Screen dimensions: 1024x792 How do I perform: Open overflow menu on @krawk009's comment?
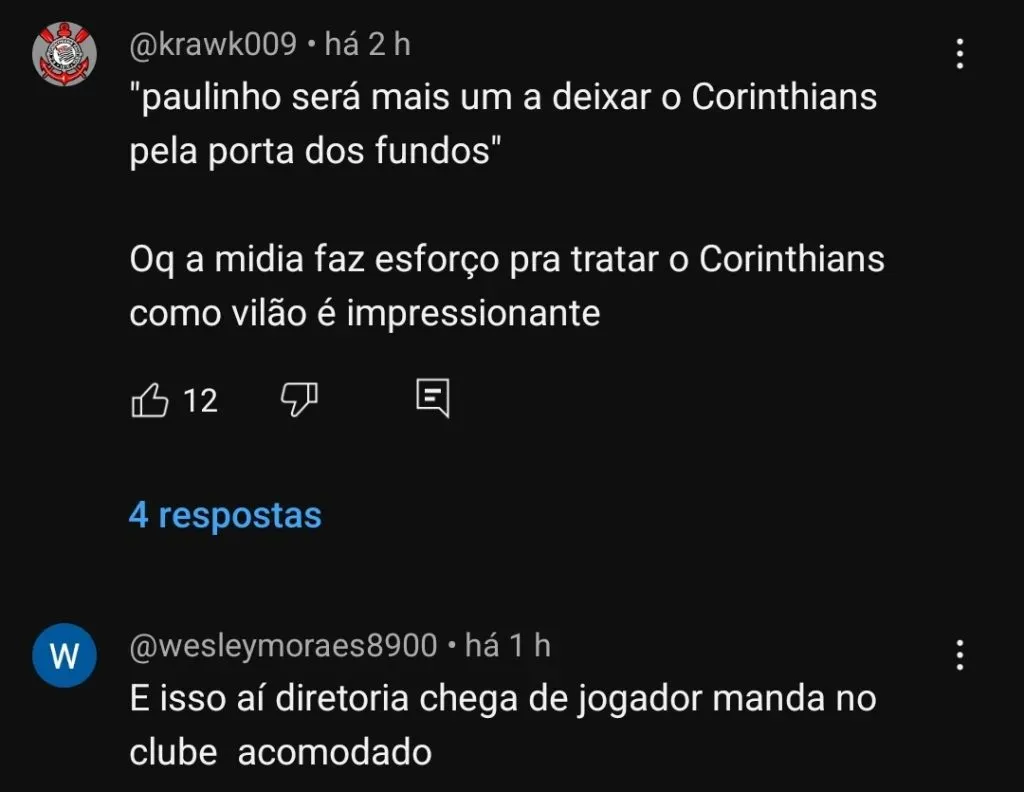(959, 54)
